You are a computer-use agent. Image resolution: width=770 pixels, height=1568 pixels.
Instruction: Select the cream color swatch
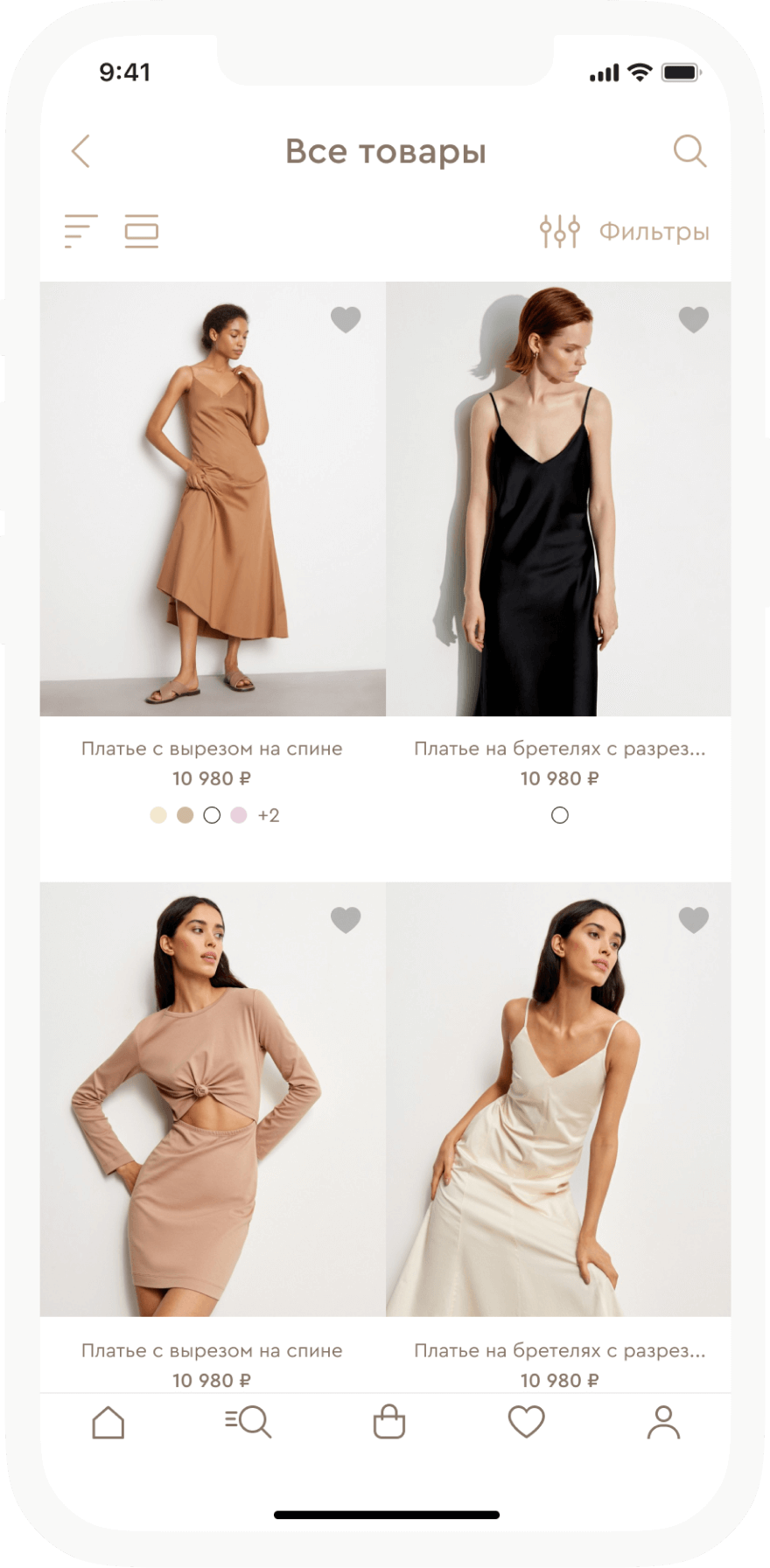158,815
